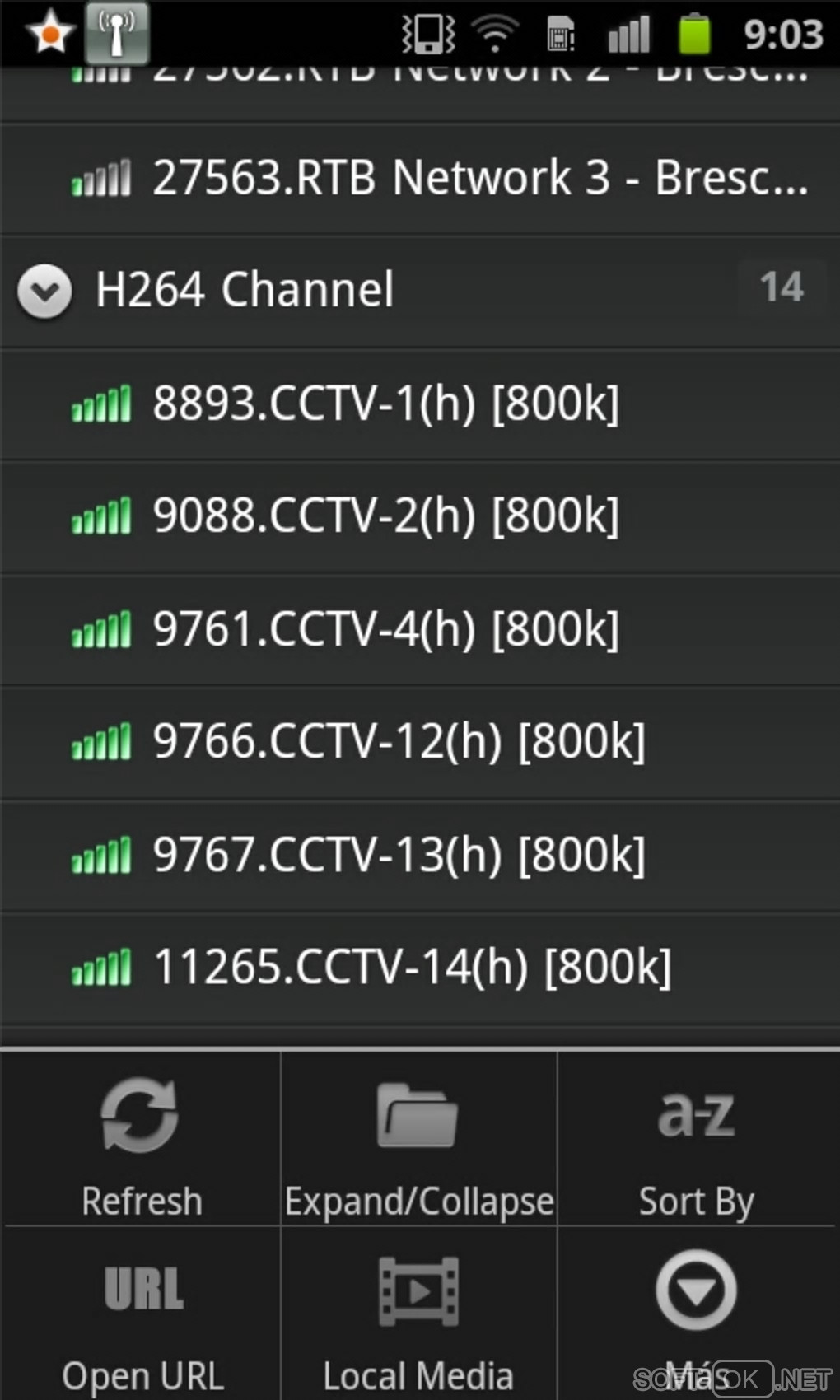Screen dimensions: 840x1400
Task: Open Local Media
Action: click(418, 1318)
